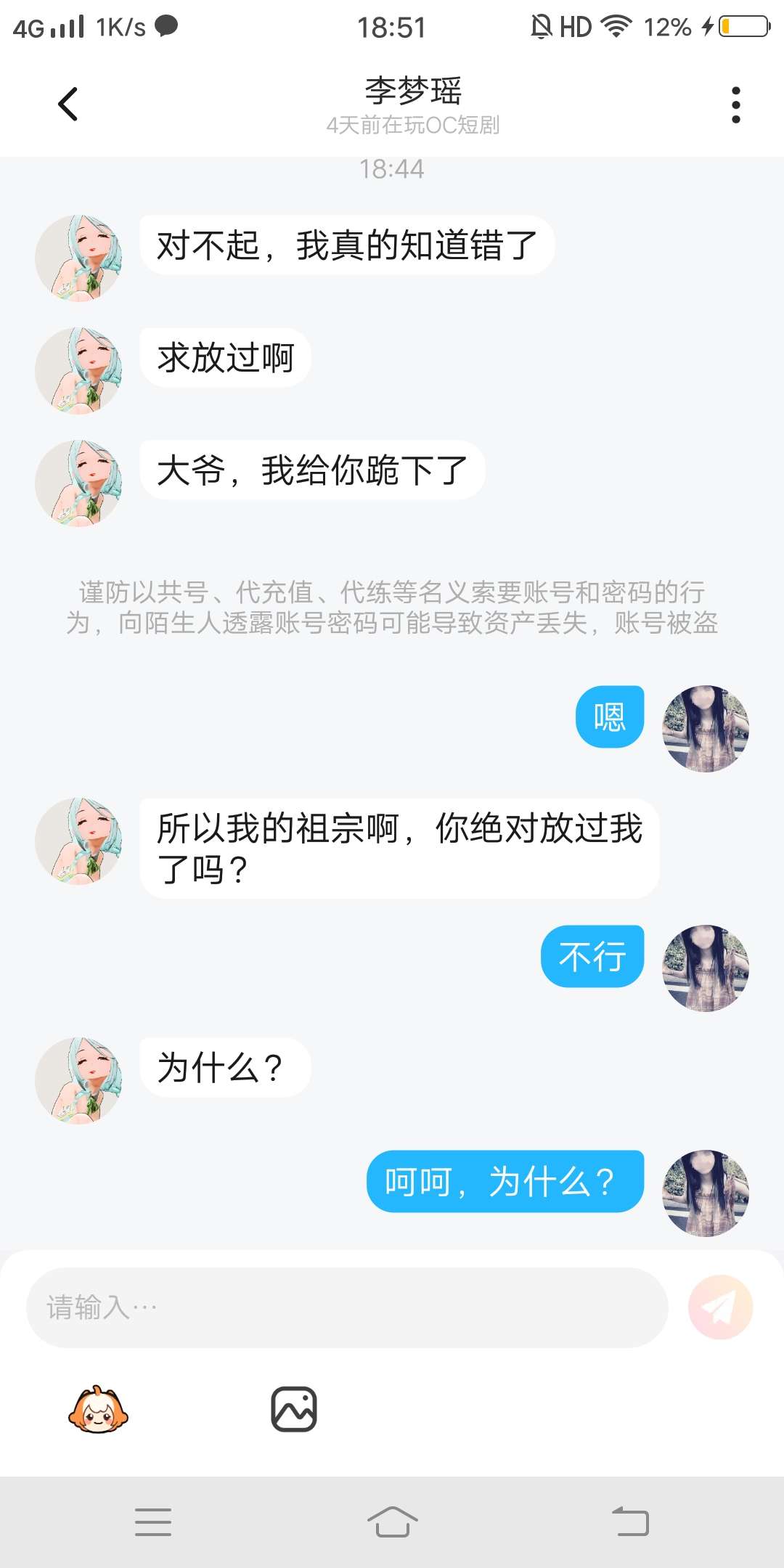View 李梦瑶's avatar beside 对不起，我真的知道错了
The width and height of the screenshot is (784, 1568).
78,258
